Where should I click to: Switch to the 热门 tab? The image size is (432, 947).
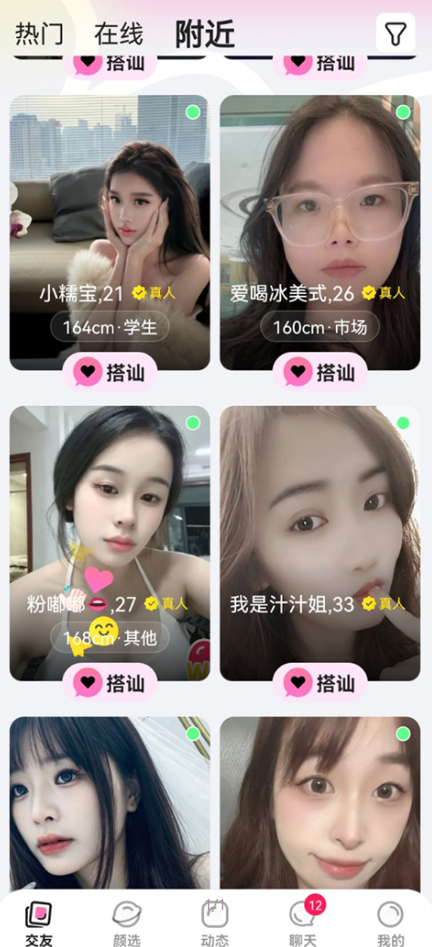pyautogui.click(x=39, y=34)
